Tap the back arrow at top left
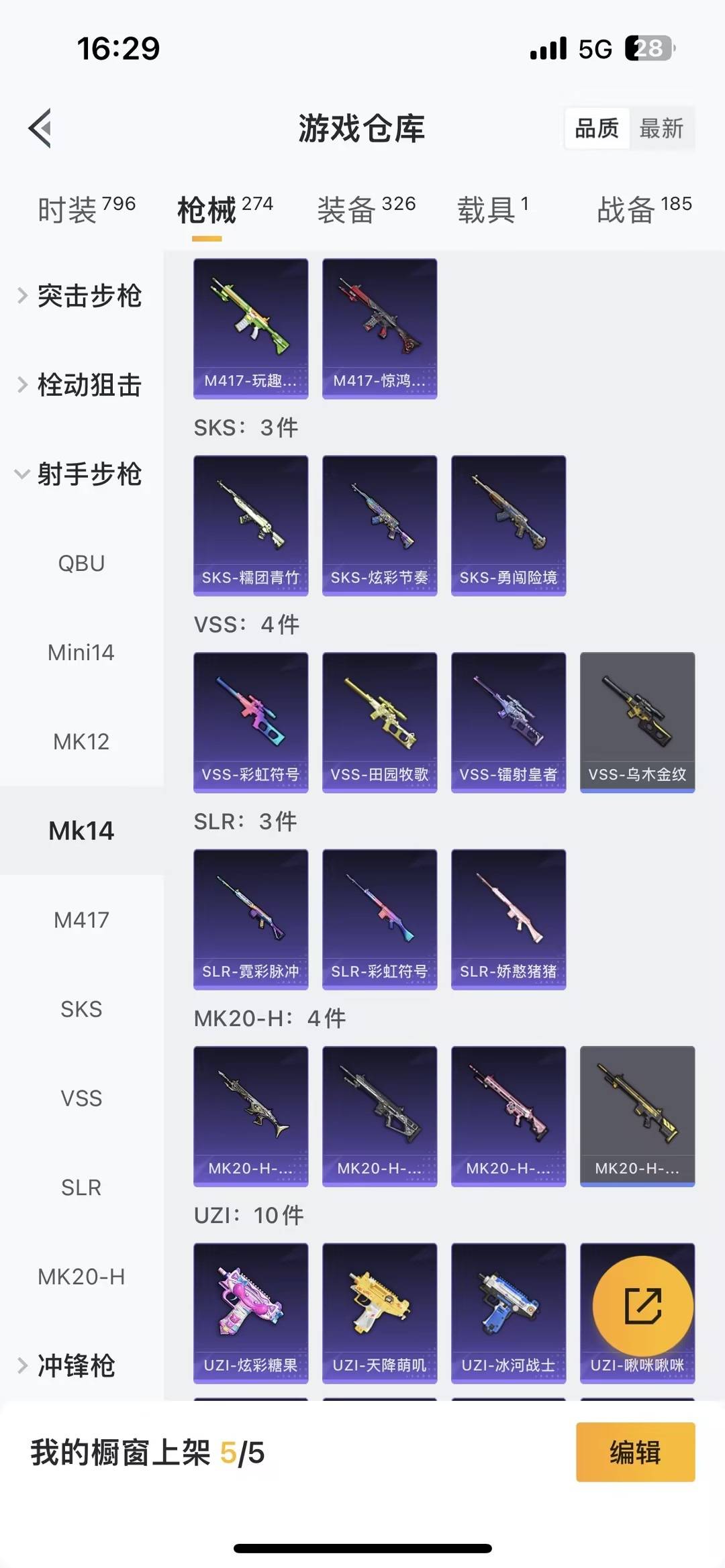This screenshot has height=1568, width=725. [40, 129]
